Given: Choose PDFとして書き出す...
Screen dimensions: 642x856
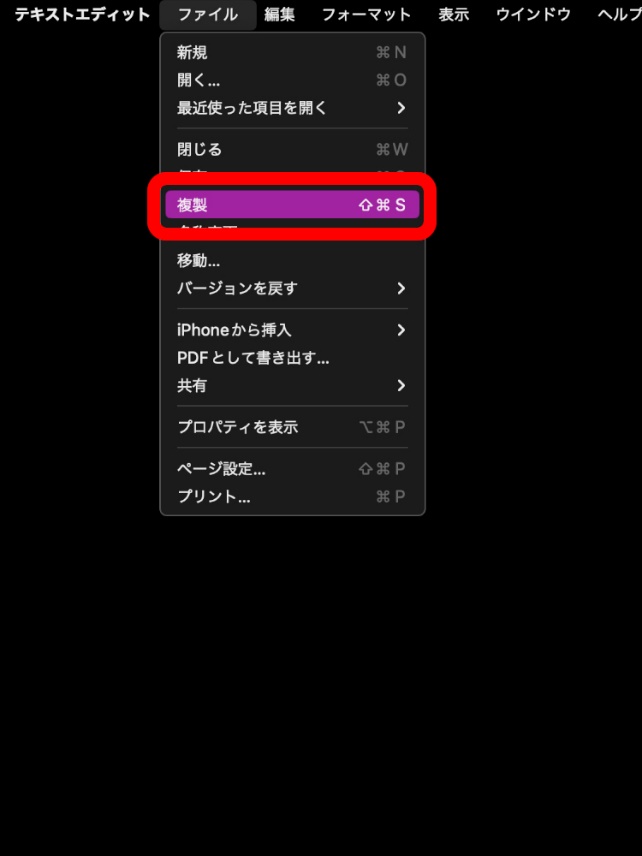Looking at the screenshot, I should point(253,358).
